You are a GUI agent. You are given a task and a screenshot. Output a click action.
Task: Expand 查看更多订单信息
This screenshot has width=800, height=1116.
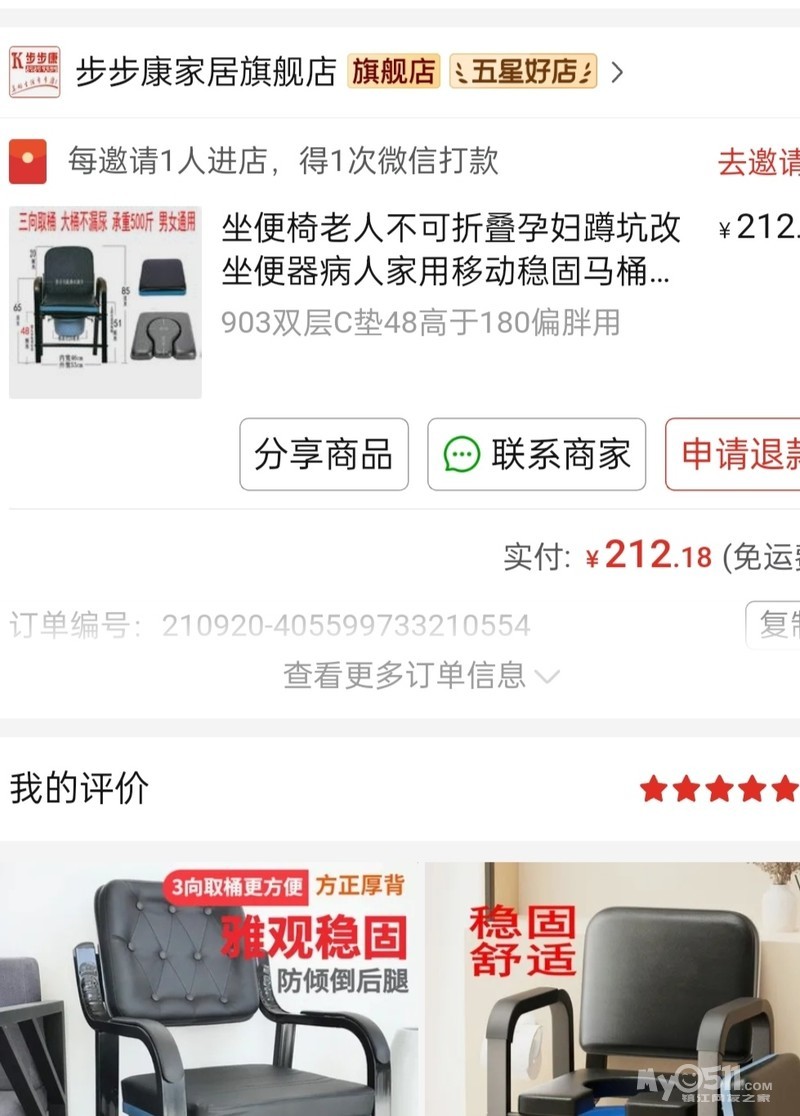click(x=420, y=676)
